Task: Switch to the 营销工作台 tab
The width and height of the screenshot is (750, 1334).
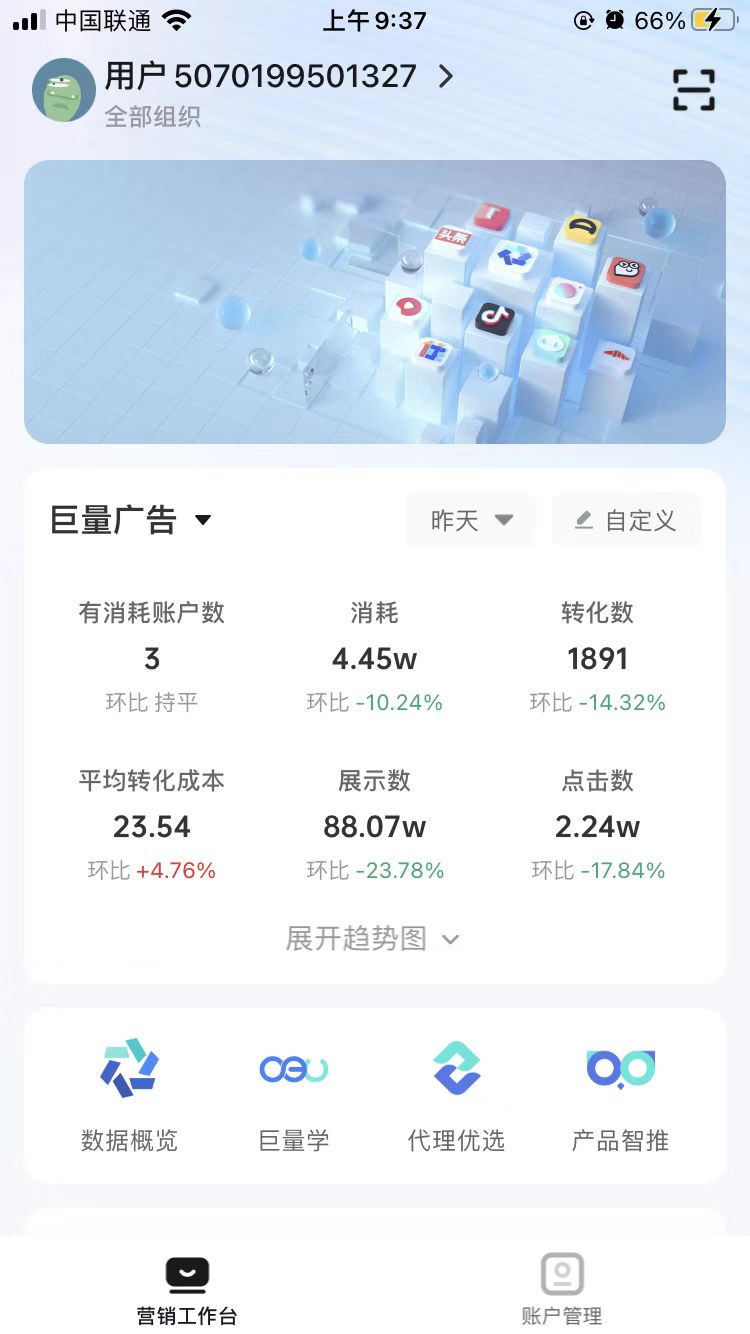Action: (187, 1290)
